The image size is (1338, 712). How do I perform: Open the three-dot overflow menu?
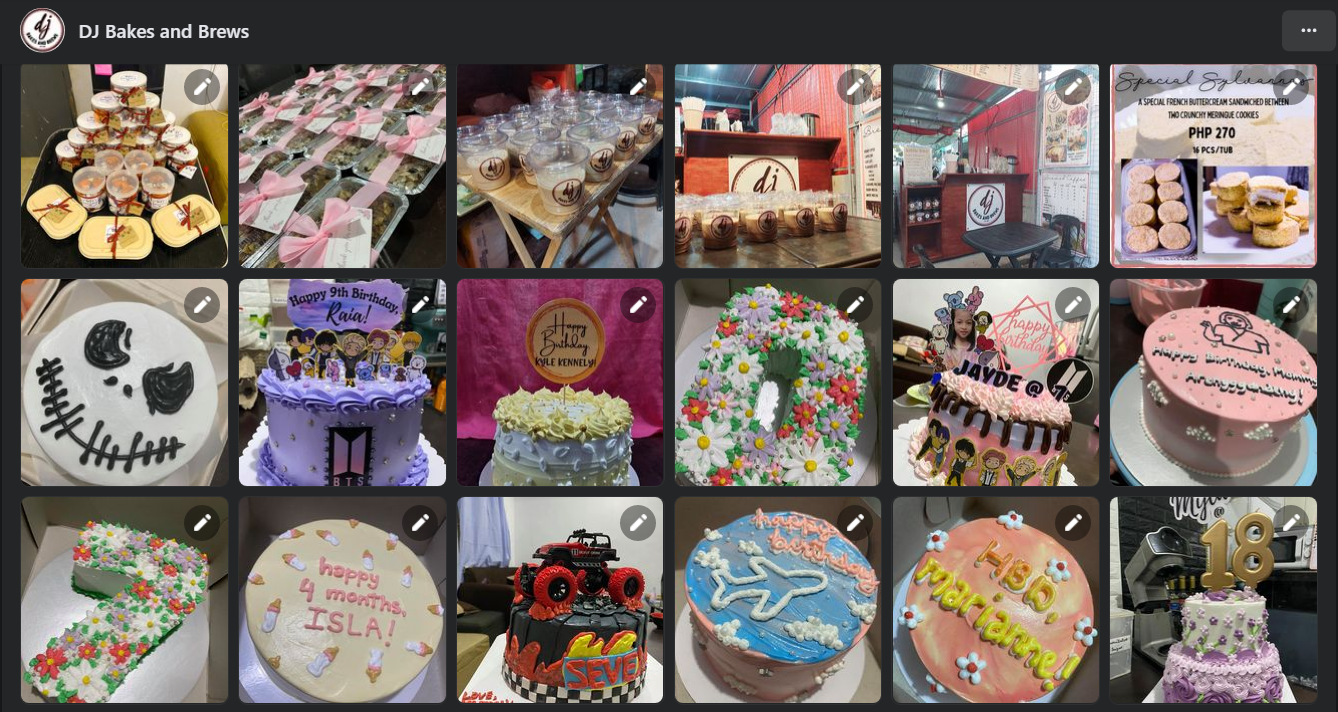click(x=1308, y=31)
